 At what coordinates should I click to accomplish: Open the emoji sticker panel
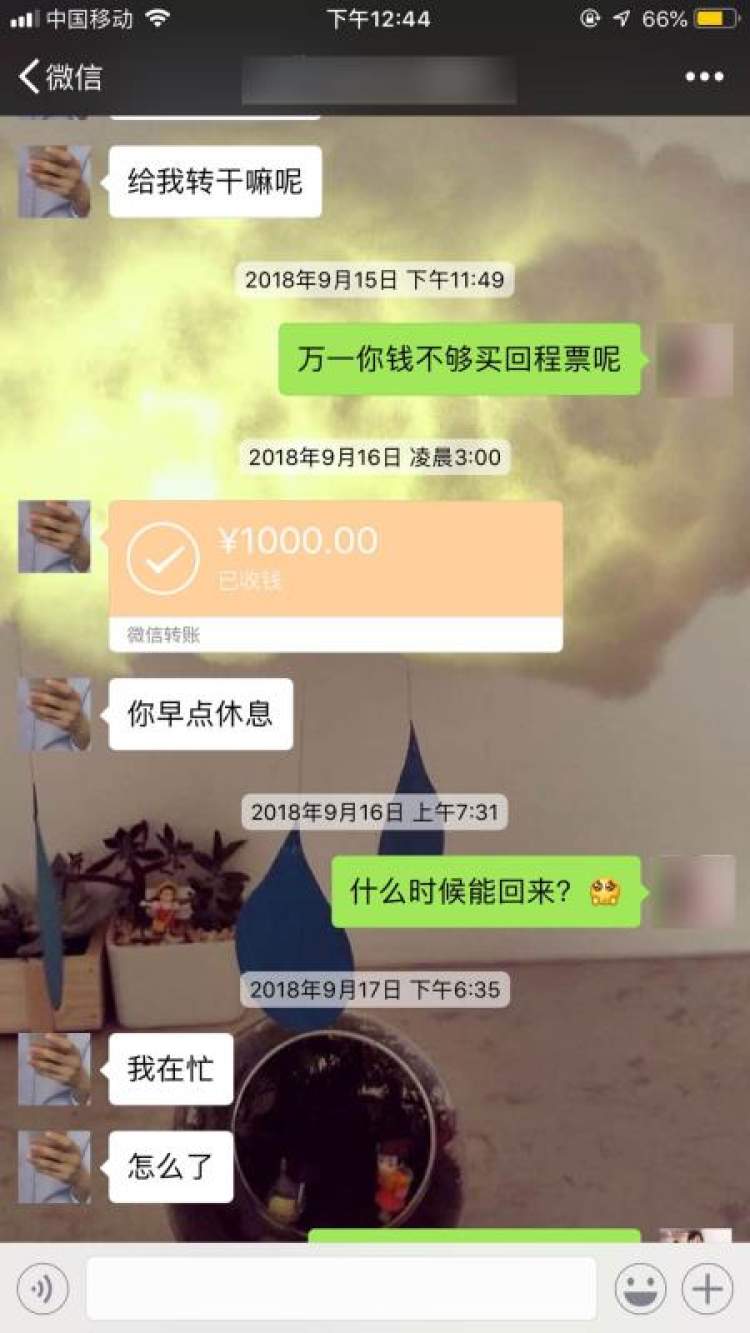pos(640,1289)
